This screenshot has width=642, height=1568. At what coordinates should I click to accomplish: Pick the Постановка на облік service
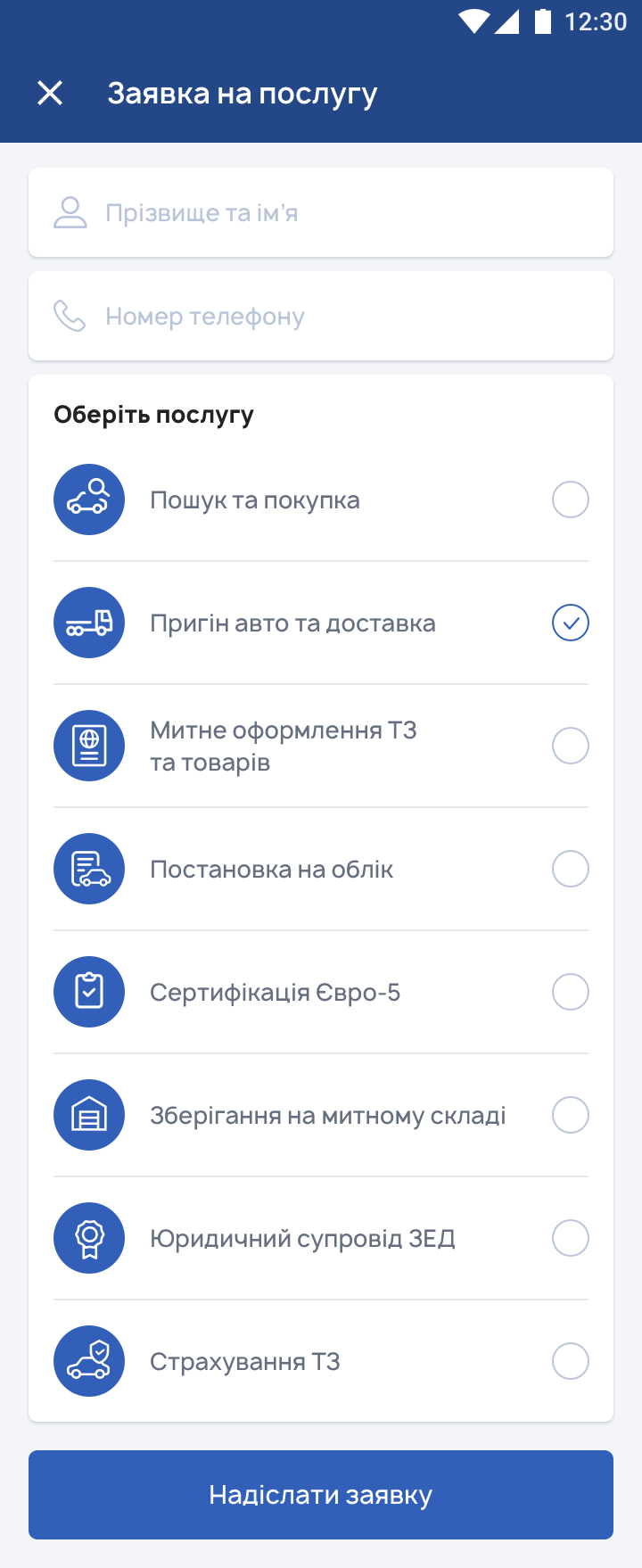click(570, 869)
